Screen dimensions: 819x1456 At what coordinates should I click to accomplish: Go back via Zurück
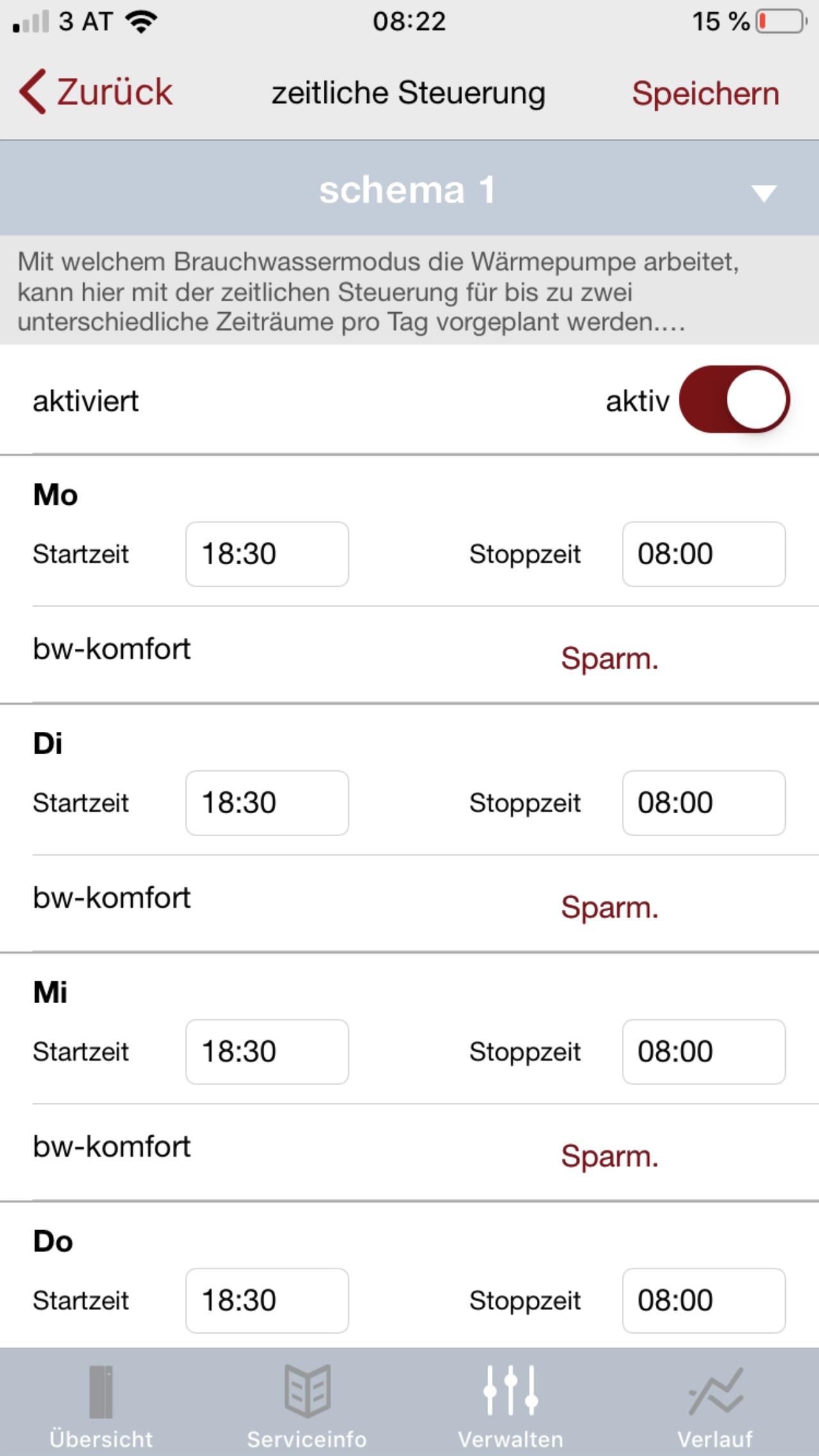pos(96,91)
